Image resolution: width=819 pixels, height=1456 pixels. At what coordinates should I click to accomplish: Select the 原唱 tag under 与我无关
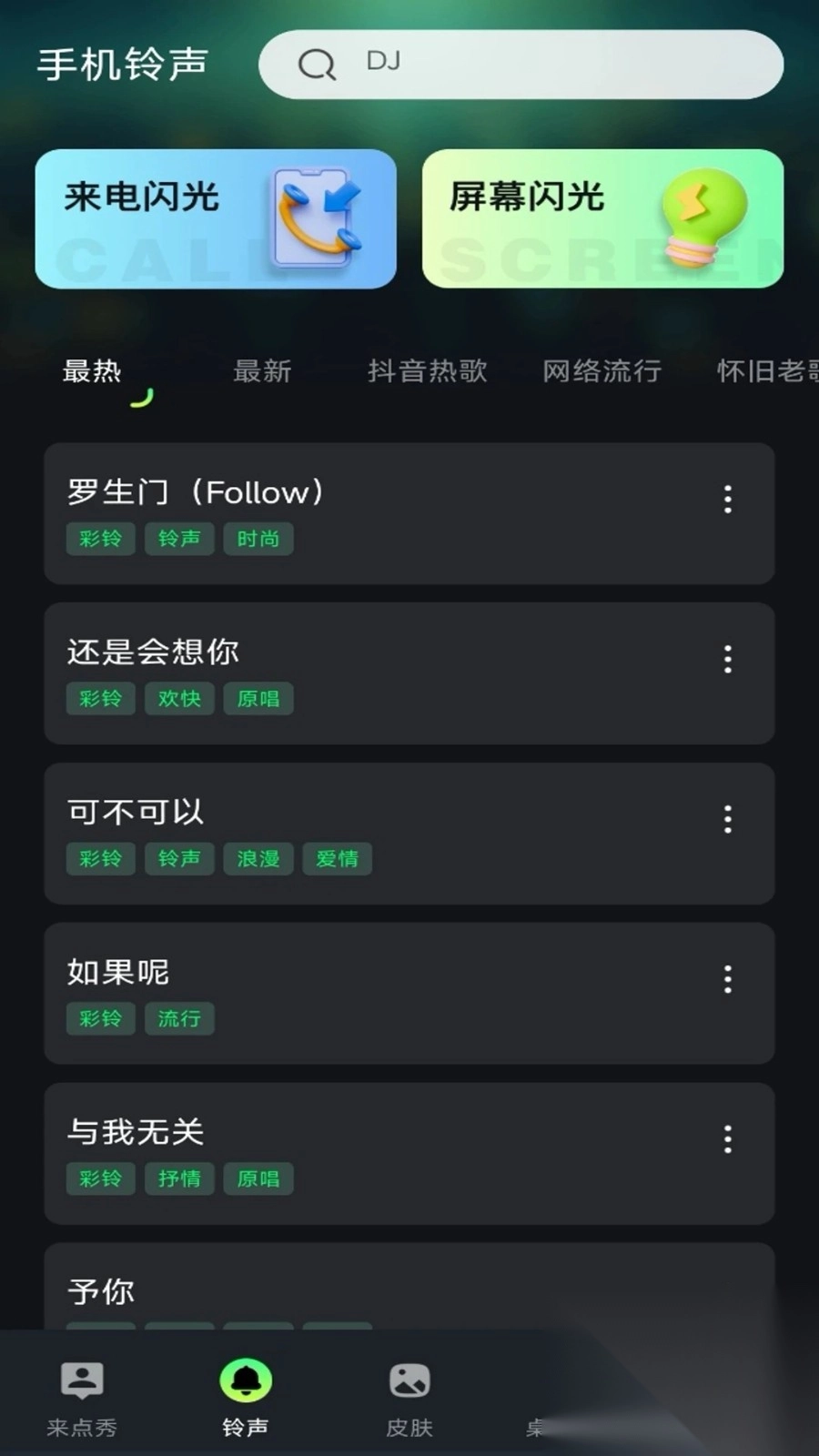tap(258, 1178)
